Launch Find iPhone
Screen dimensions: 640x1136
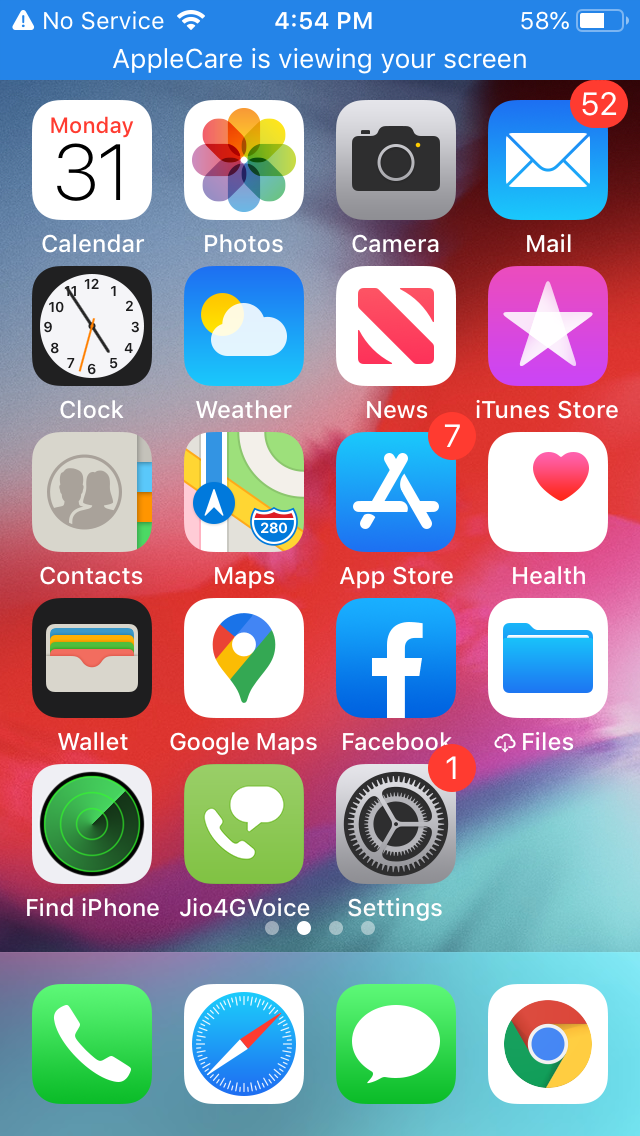pos(92,824)
